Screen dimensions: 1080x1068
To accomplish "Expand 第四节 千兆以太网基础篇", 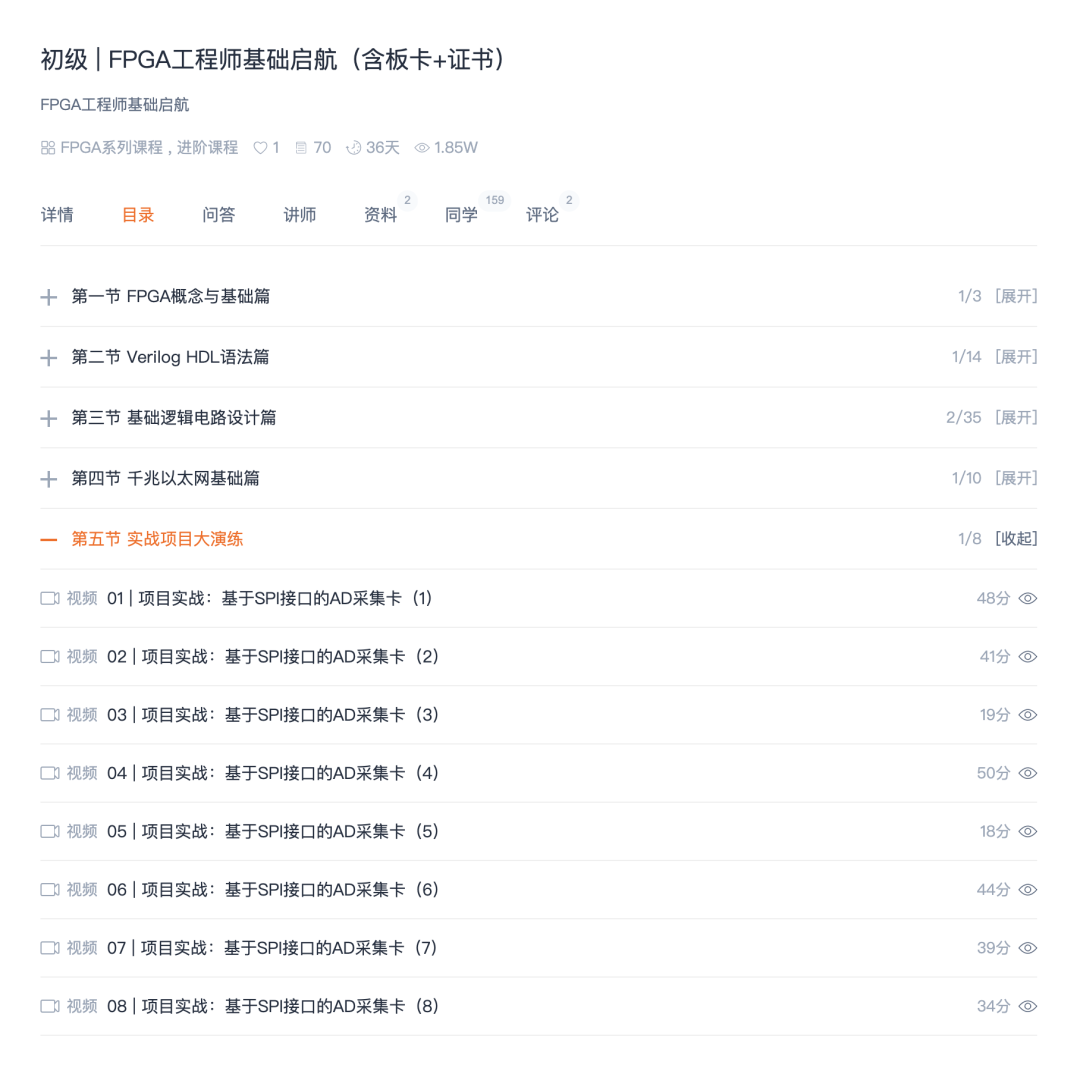I will pyautogui.click(x=1016, y=478).
